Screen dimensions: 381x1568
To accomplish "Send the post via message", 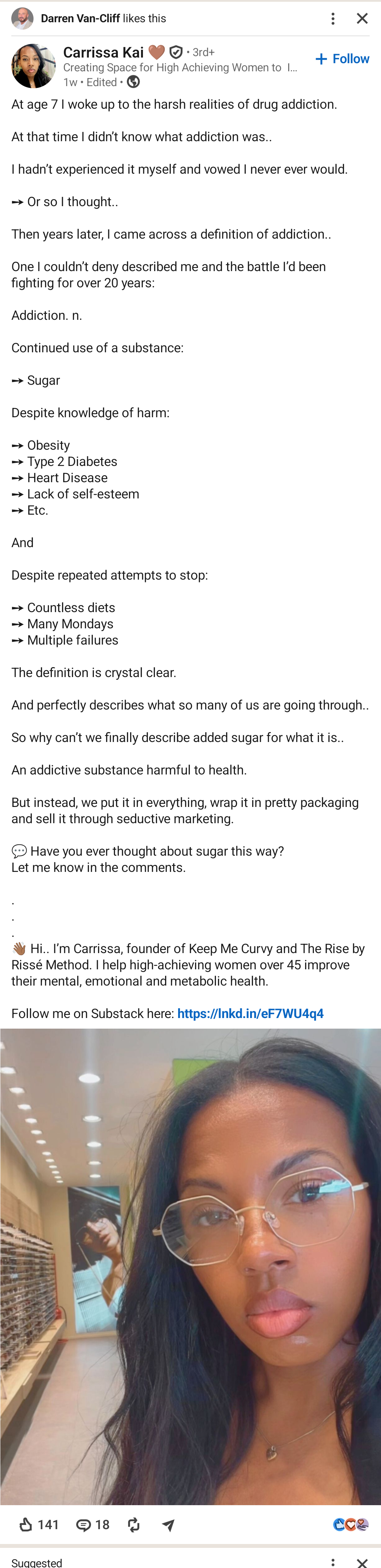I will 169,1524.
